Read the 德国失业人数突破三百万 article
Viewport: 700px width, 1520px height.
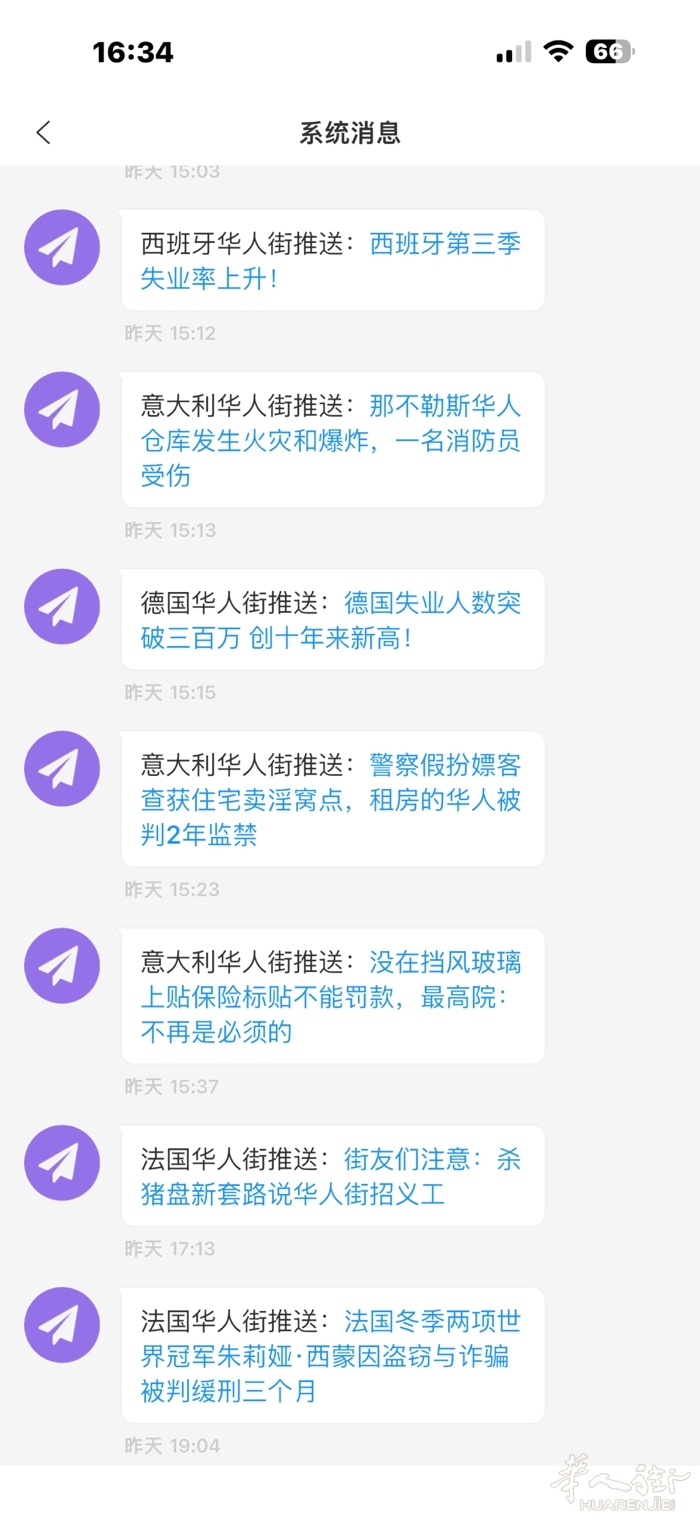click(x=432, y=603)
